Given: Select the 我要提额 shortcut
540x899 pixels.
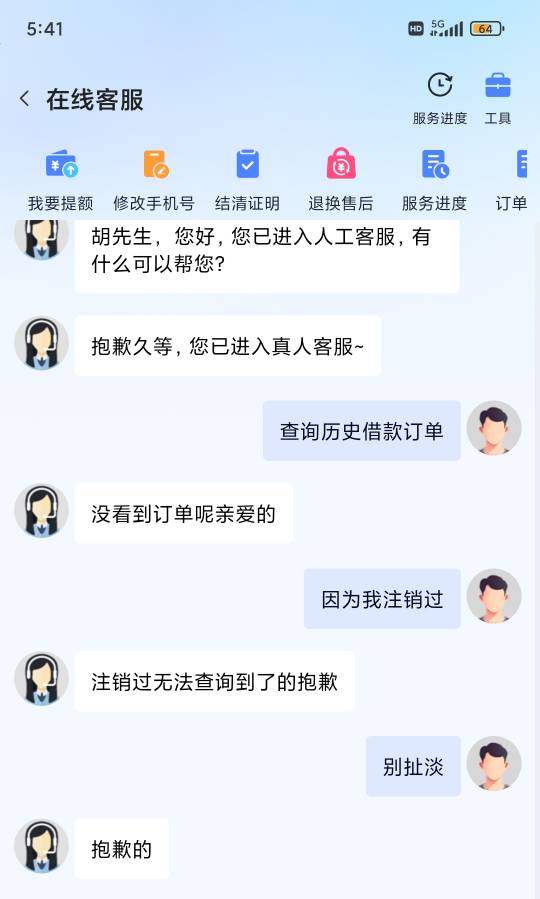Looking at the screenshot, I should (x=61, y=179).
